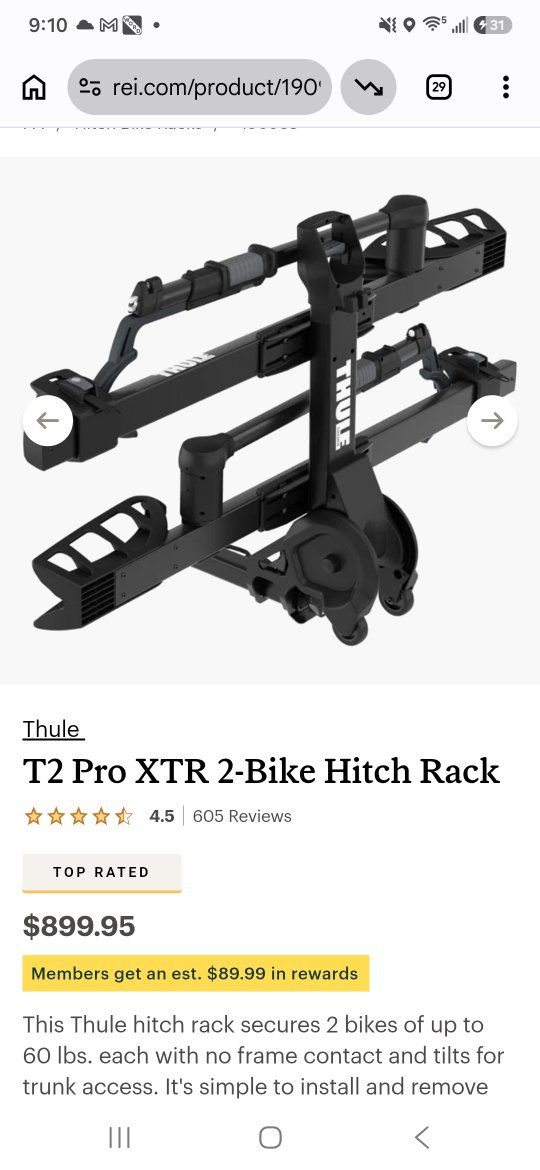
Task: Go to the browser home page
Action: tap(34, 87)
